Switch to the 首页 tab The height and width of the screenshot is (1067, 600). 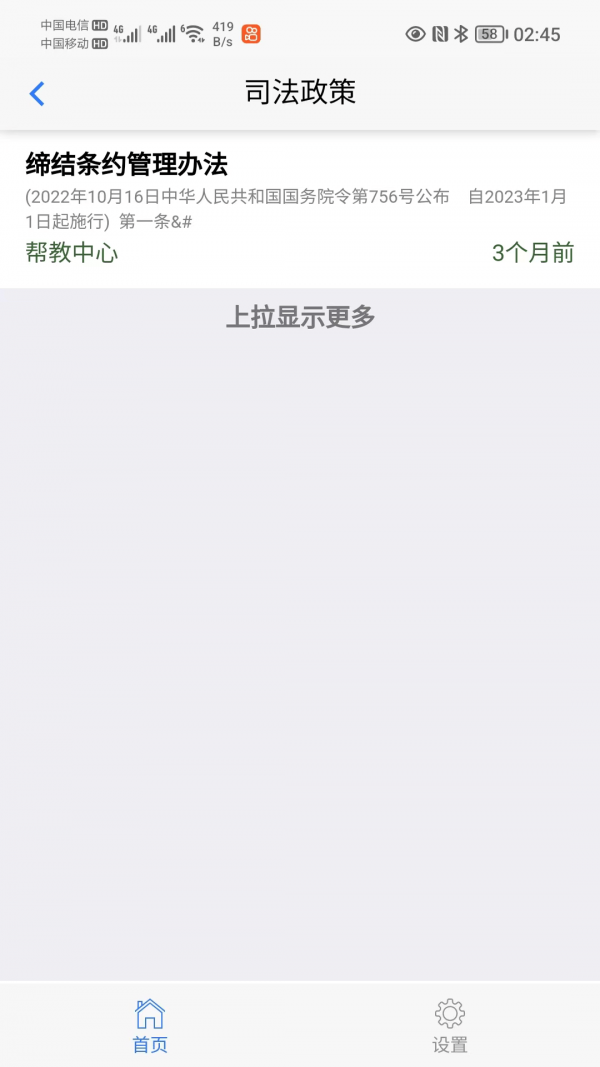[x=150, y=1026]
